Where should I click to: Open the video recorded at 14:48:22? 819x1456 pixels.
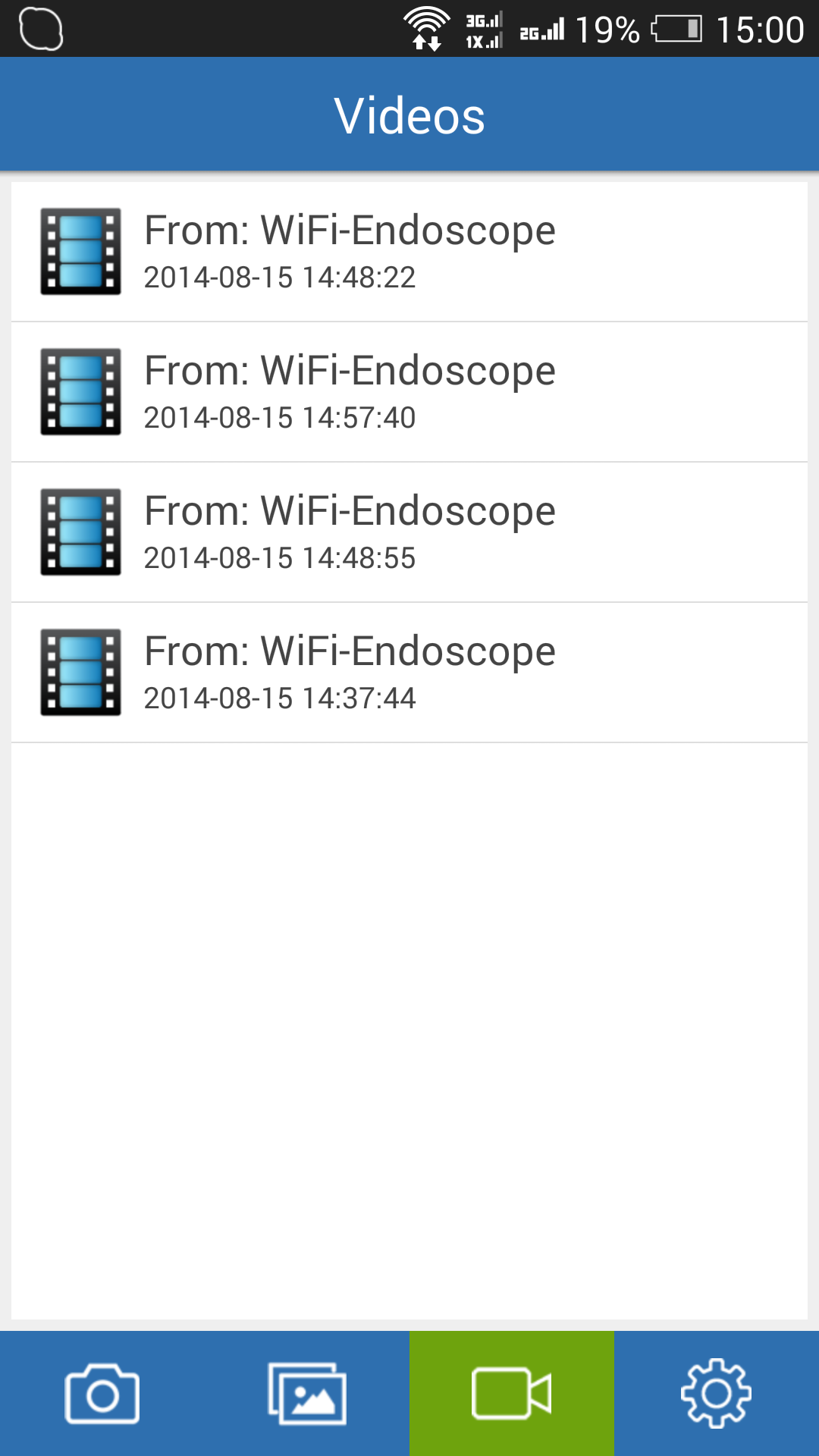pyautogui.click(x=409, y=252)
